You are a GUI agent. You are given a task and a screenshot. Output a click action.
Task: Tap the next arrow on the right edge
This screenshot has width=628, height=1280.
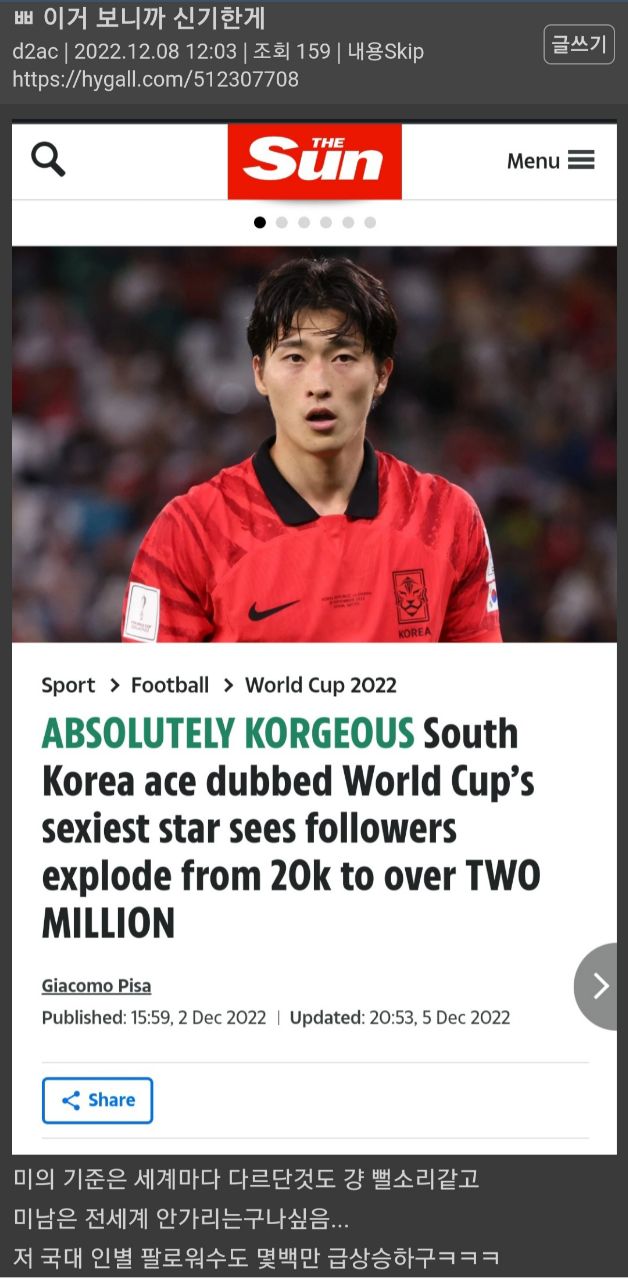coord(599,986)
